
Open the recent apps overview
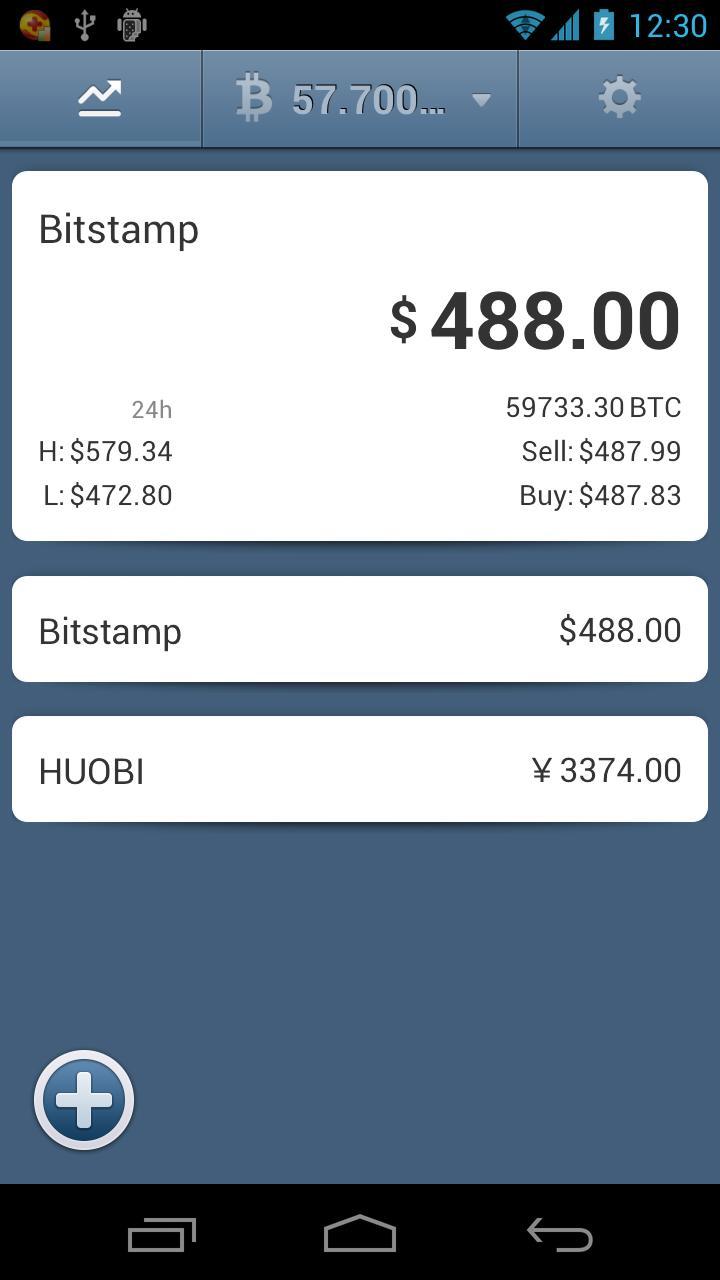click(x=161, y=1235)
